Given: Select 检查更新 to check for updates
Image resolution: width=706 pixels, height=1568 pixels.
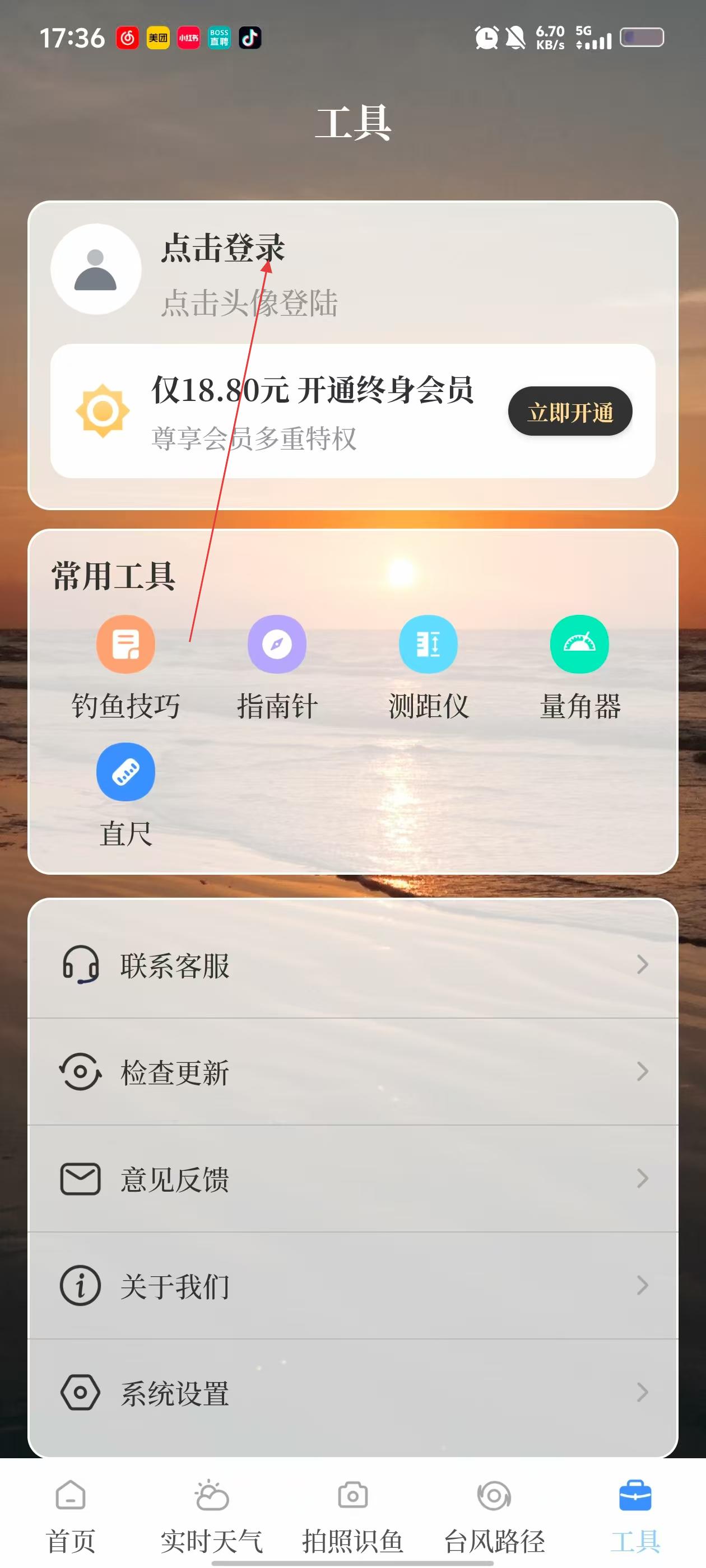Looking at the screenshot, I should point(352,1072).
